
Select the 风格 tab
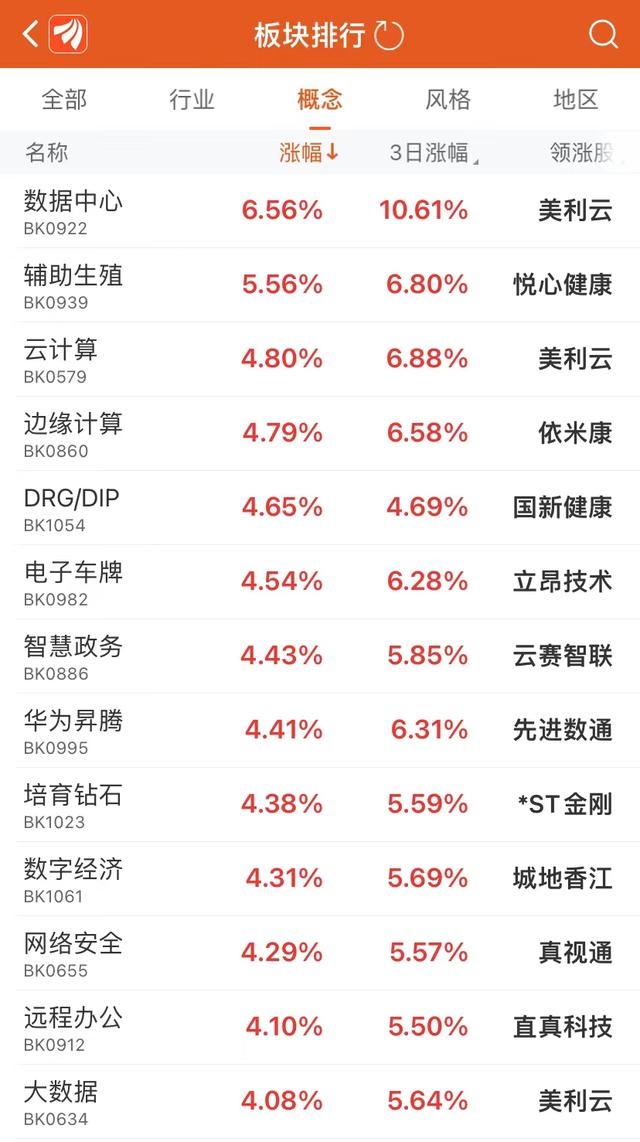point(448,99)
